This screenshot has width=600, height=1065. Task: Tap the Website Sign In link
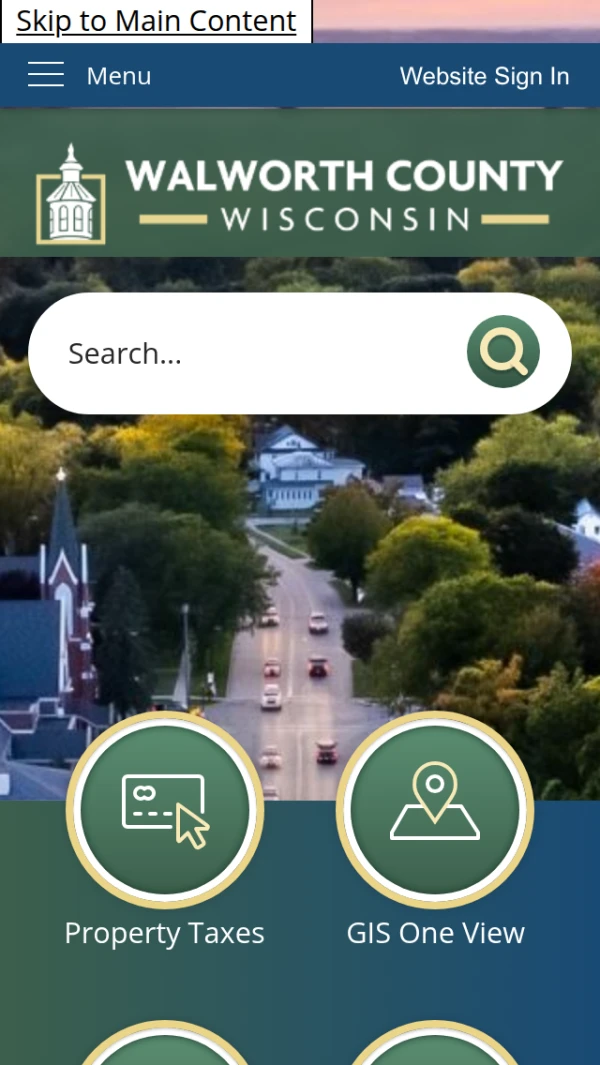[484, 76]
